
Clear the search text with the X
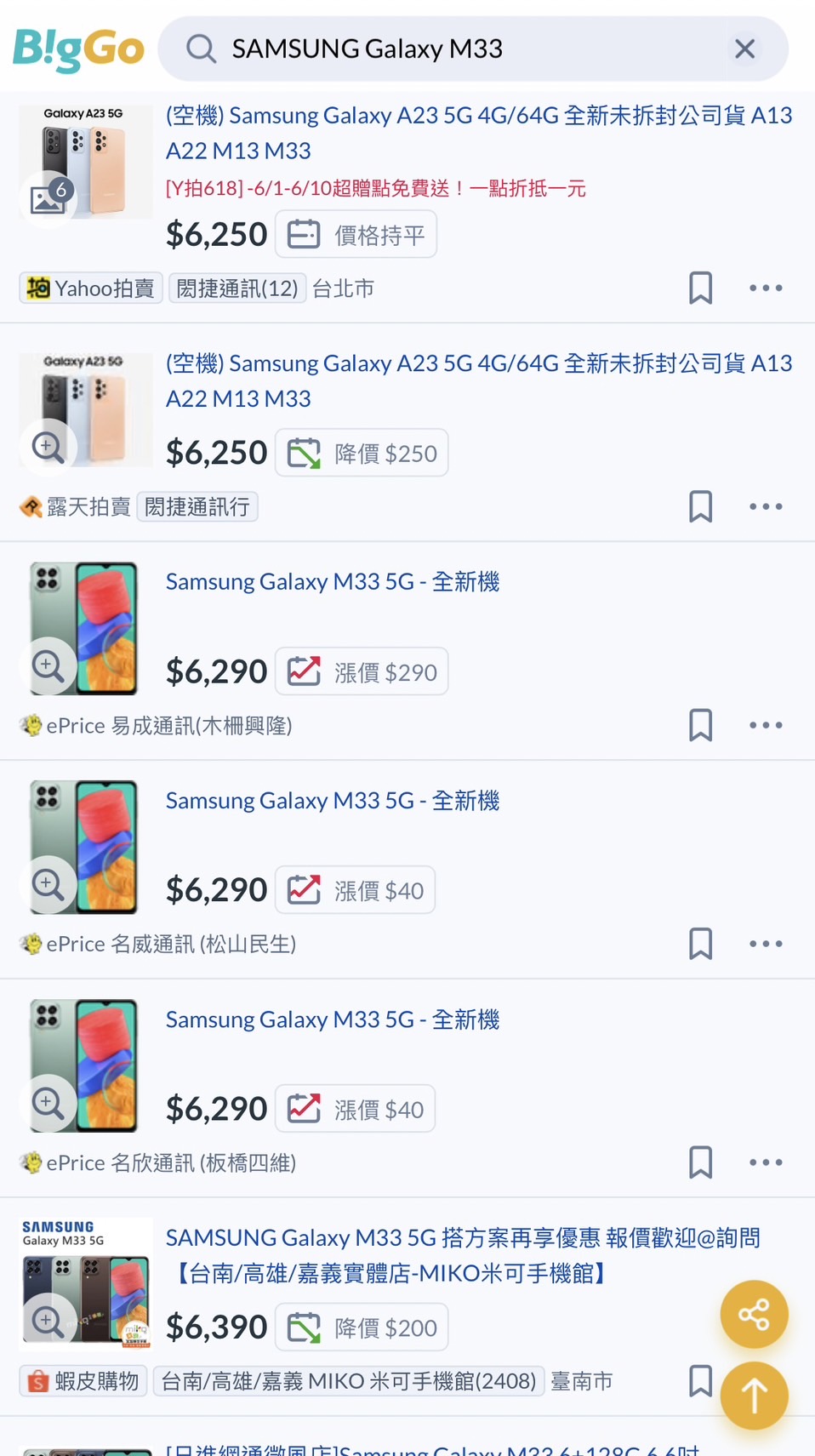pos(744,49)
